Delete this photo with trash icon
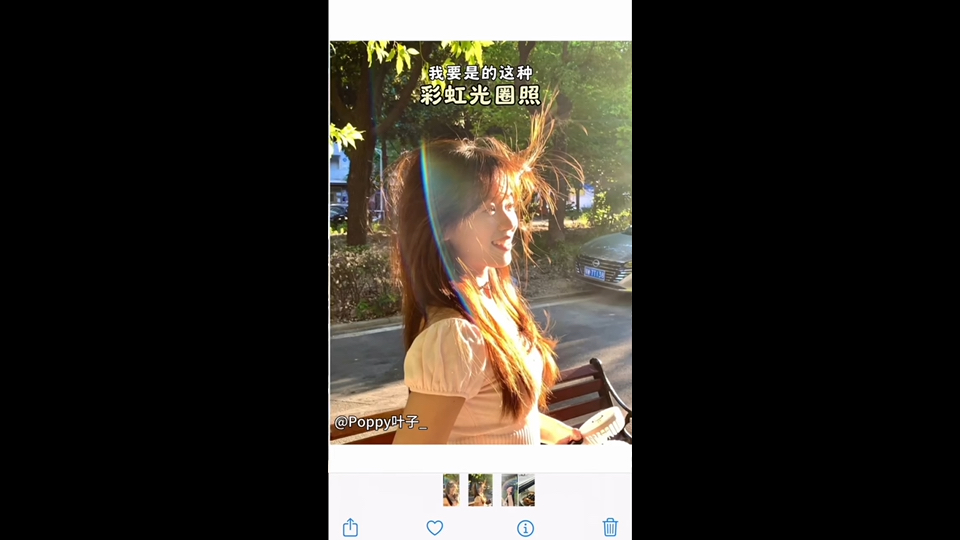960x540 pixels. click(610, 527)
